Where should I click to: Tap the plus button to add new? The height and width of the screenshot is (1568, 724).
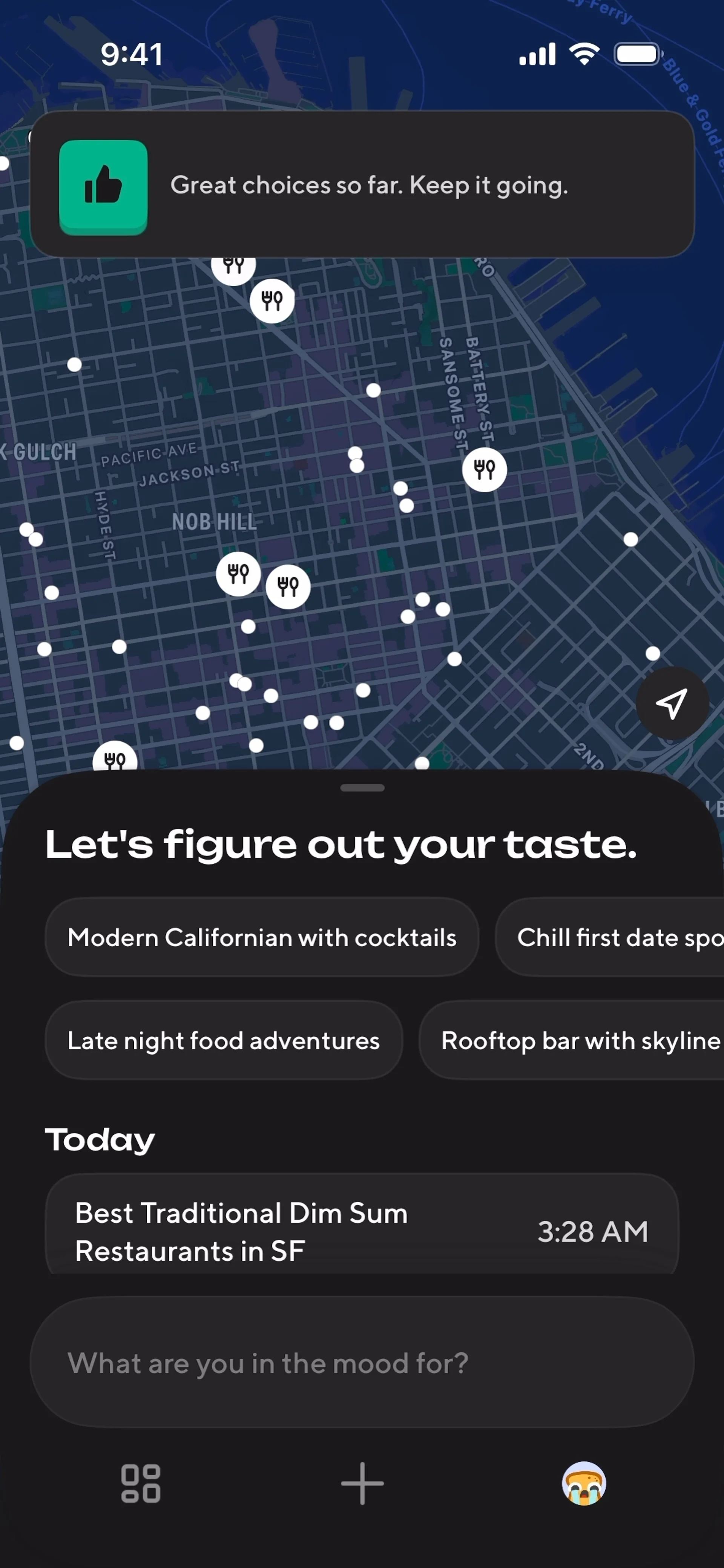(362, 1484)
